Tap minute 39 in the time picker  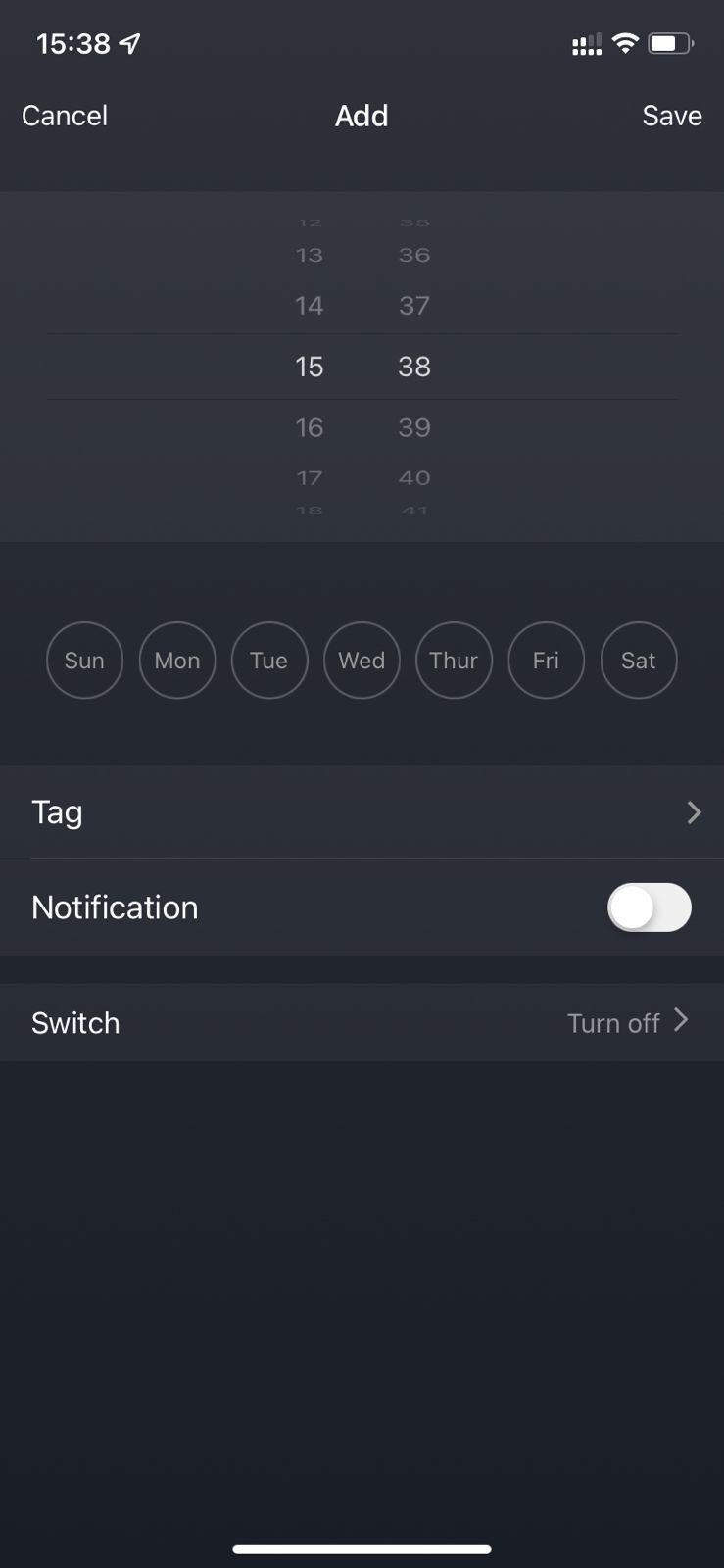coord(414,427)
